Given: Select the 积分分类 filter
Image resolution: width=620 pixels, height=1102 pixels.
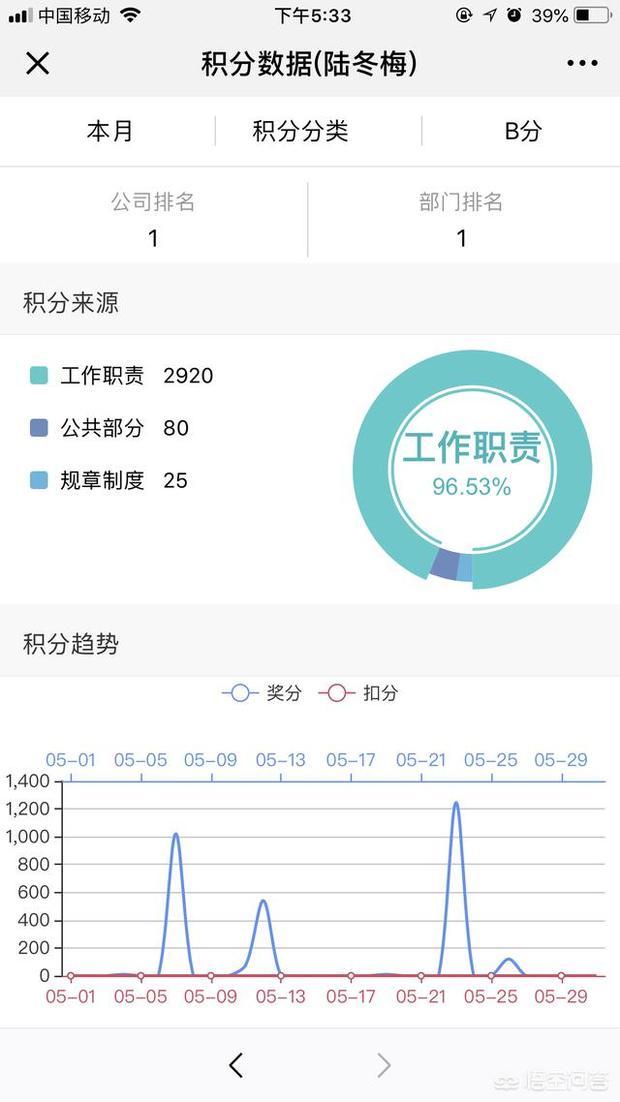Looking at the screenshot, I should pyautogui.click(x=300, y=131).
